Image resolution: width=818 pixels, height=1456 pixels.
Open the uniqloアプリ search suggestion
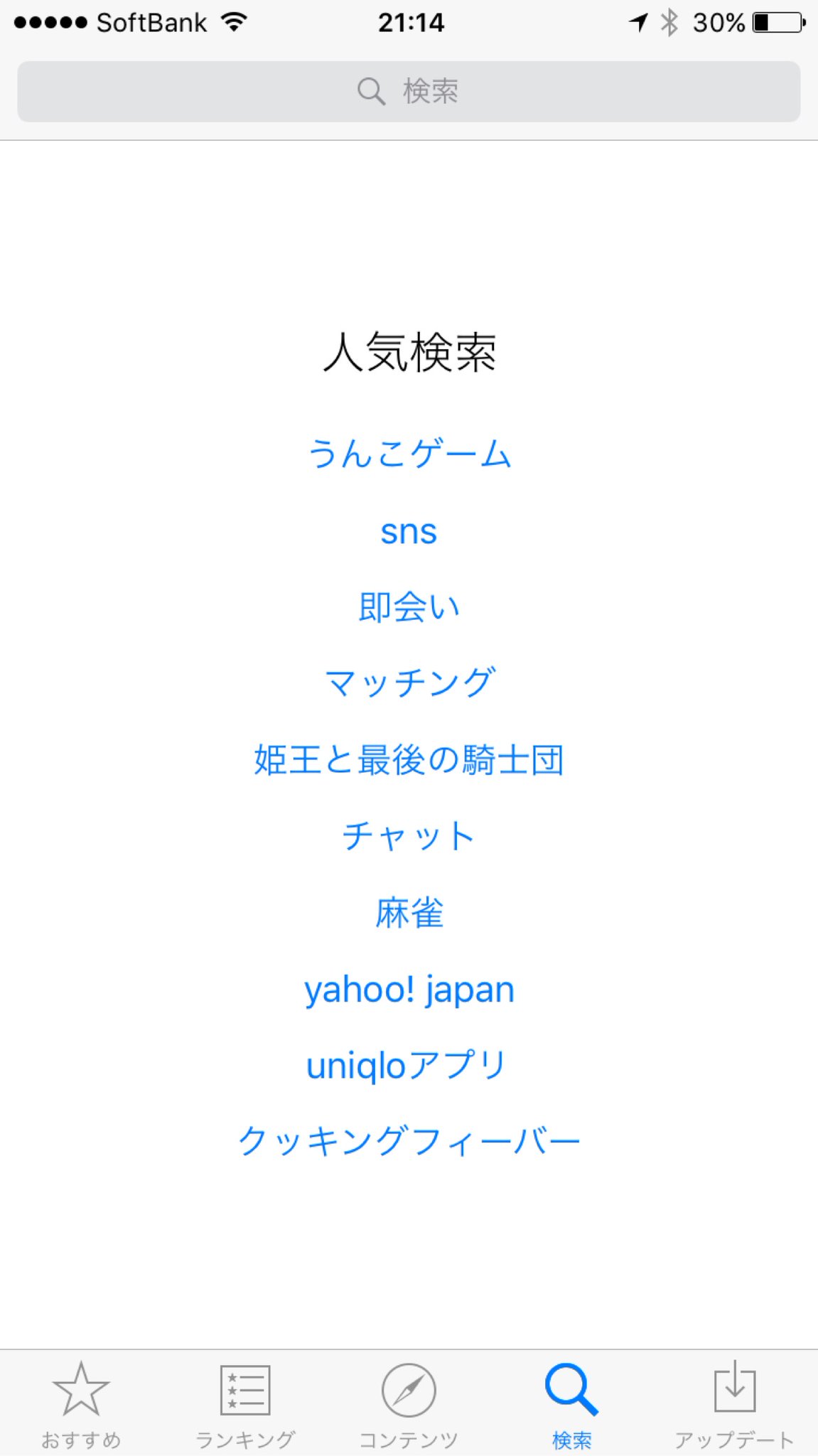[x=406, y=1066]
